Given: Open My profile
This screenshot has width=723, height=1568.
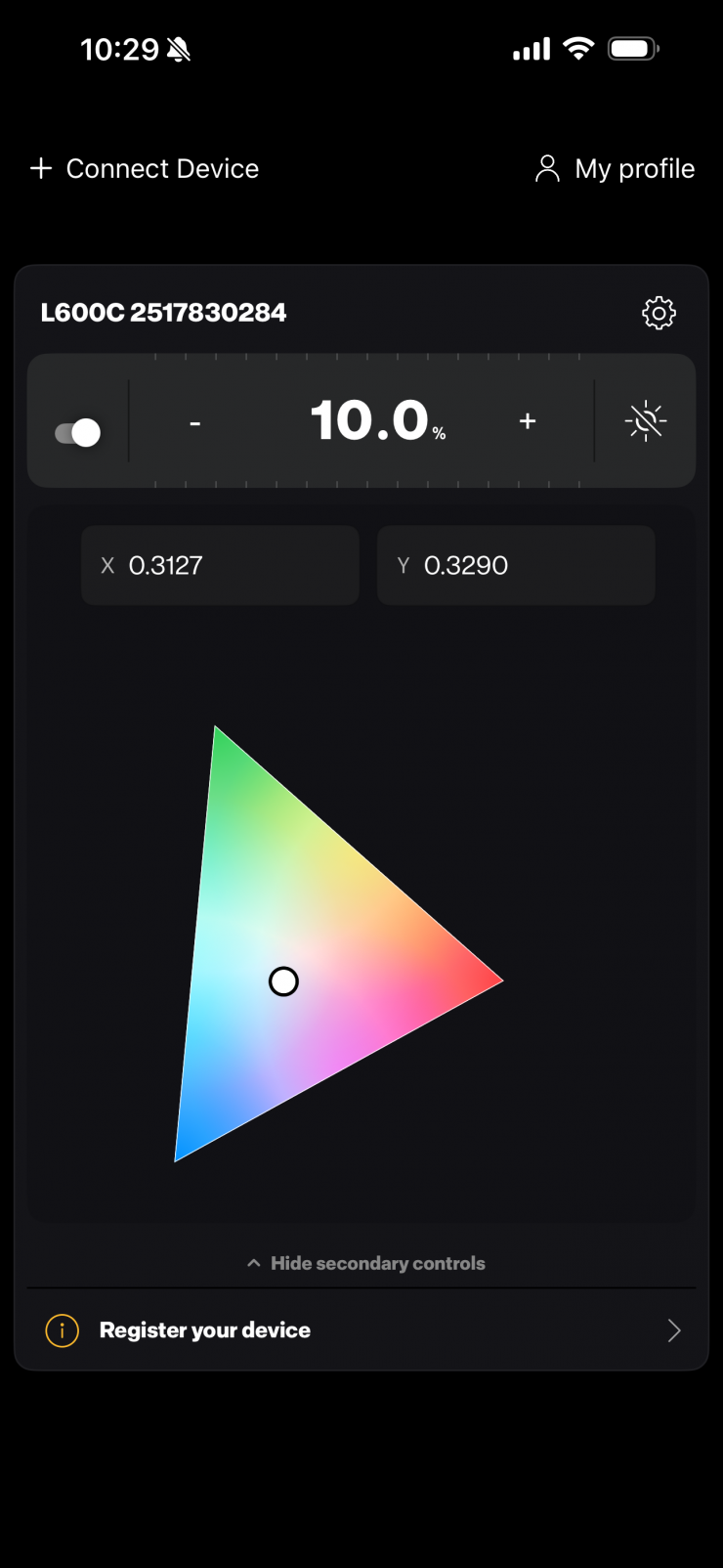Looking at the screenshot, I should coord(616,169).
